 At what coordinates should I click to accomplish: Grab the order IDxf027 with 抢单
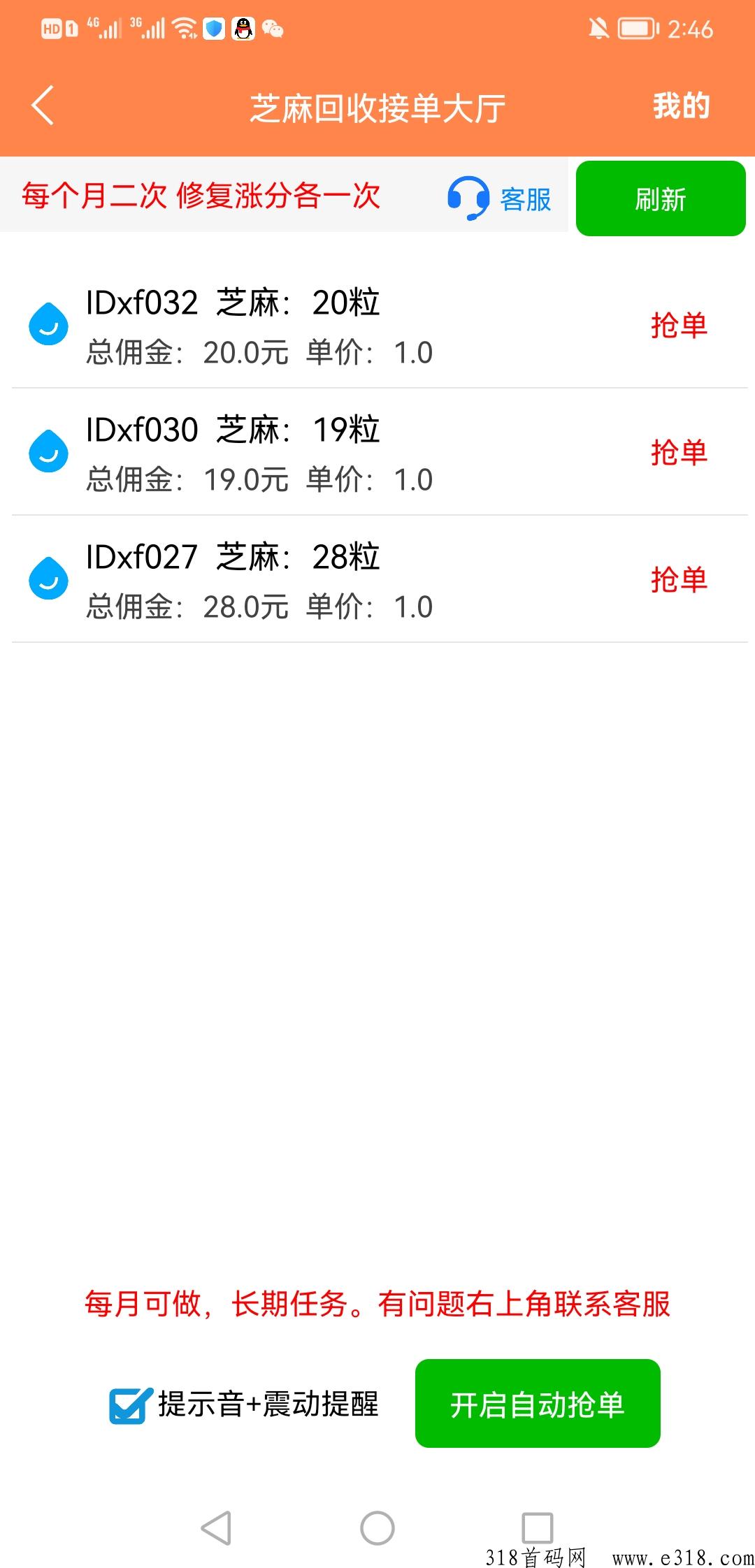tap(679, 580)
